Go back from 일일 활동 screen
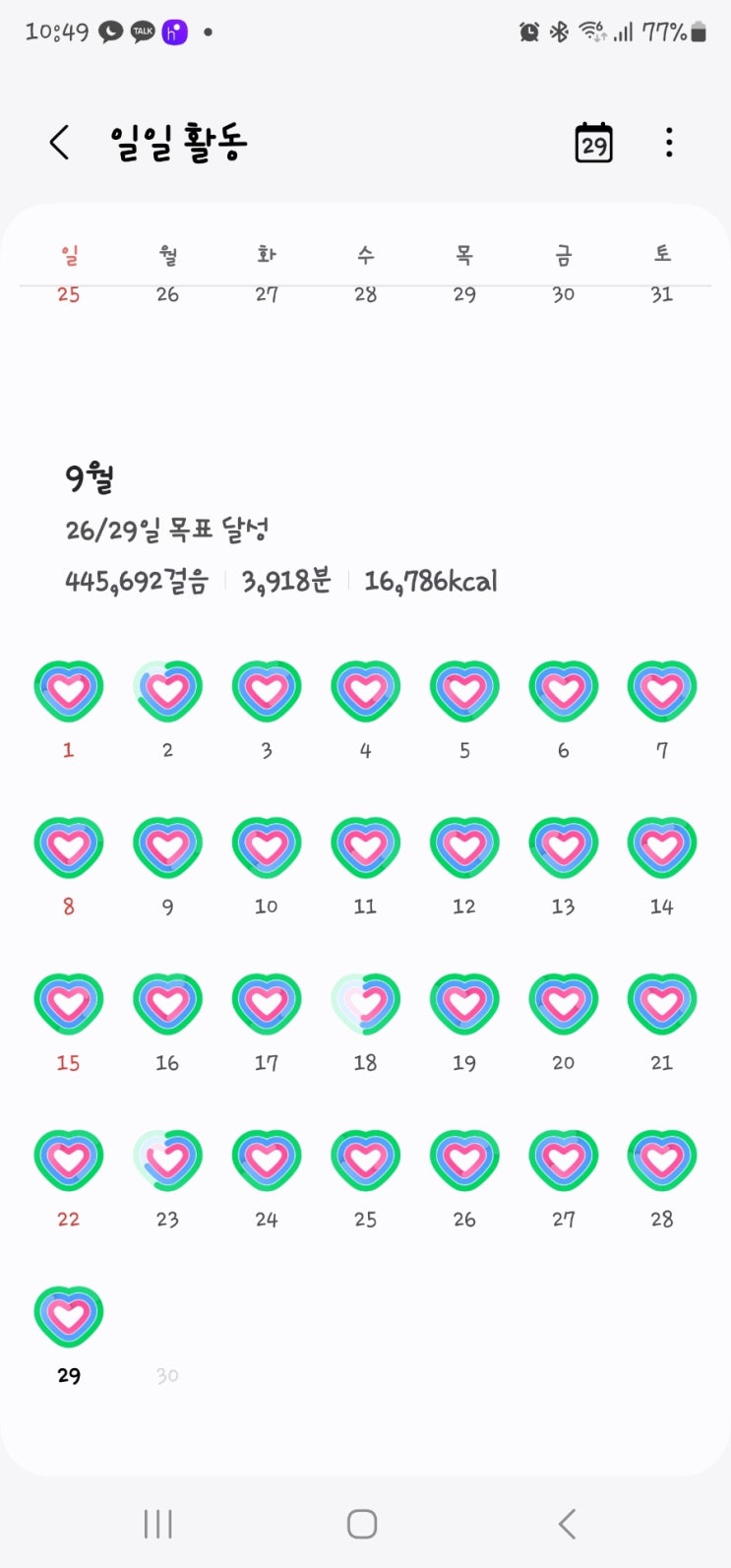The height and width of the screenshot is (1568, 731). tap(60, 144)
